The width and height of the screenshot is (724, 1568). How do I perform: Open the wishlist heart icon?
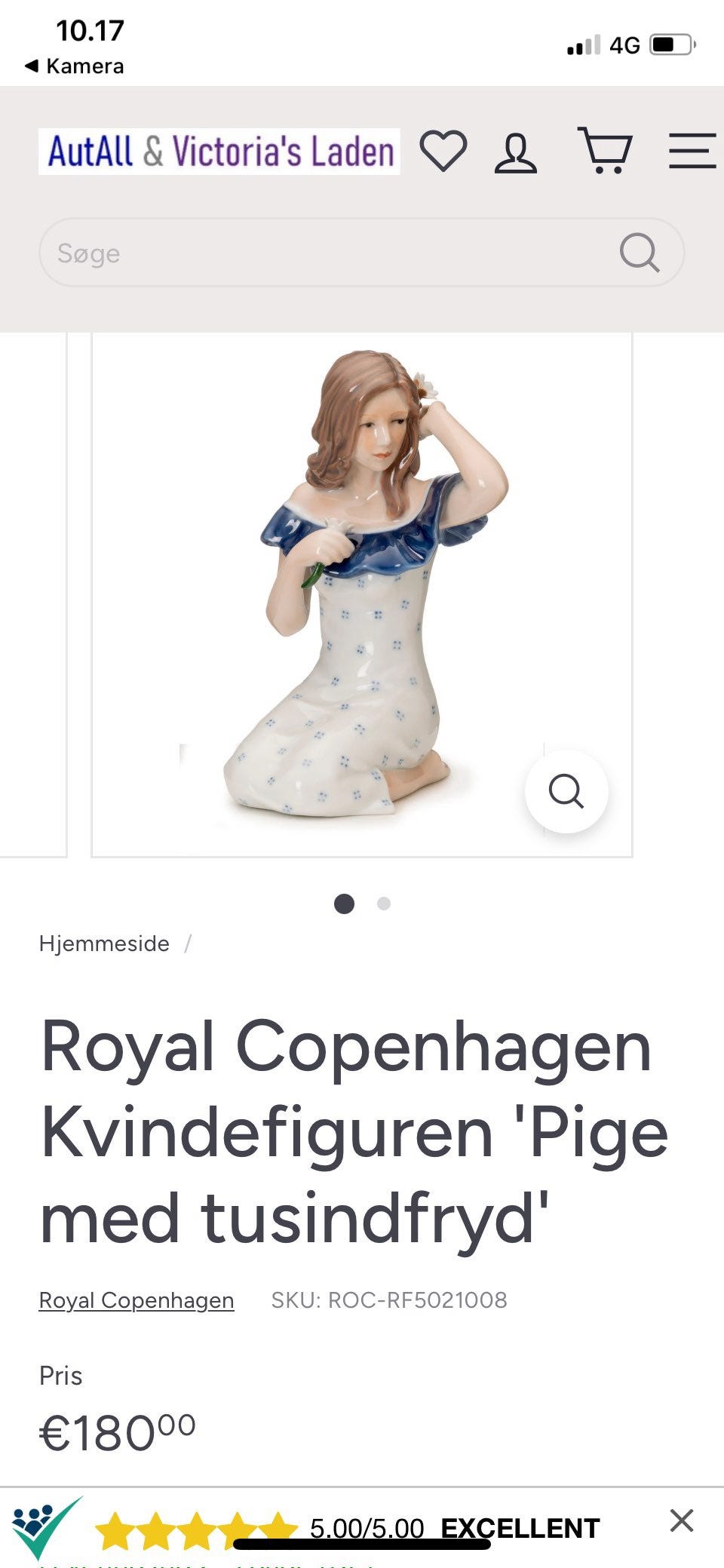click(445, 151)
